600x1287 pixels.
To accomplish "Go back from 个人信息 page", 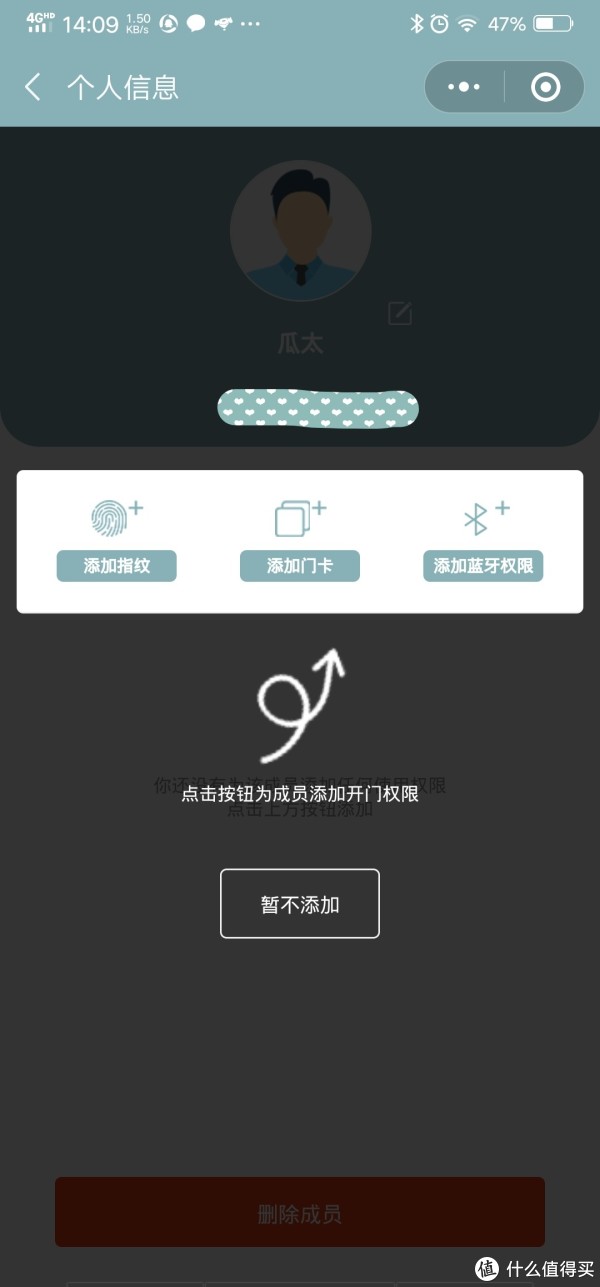I will 33,87.
